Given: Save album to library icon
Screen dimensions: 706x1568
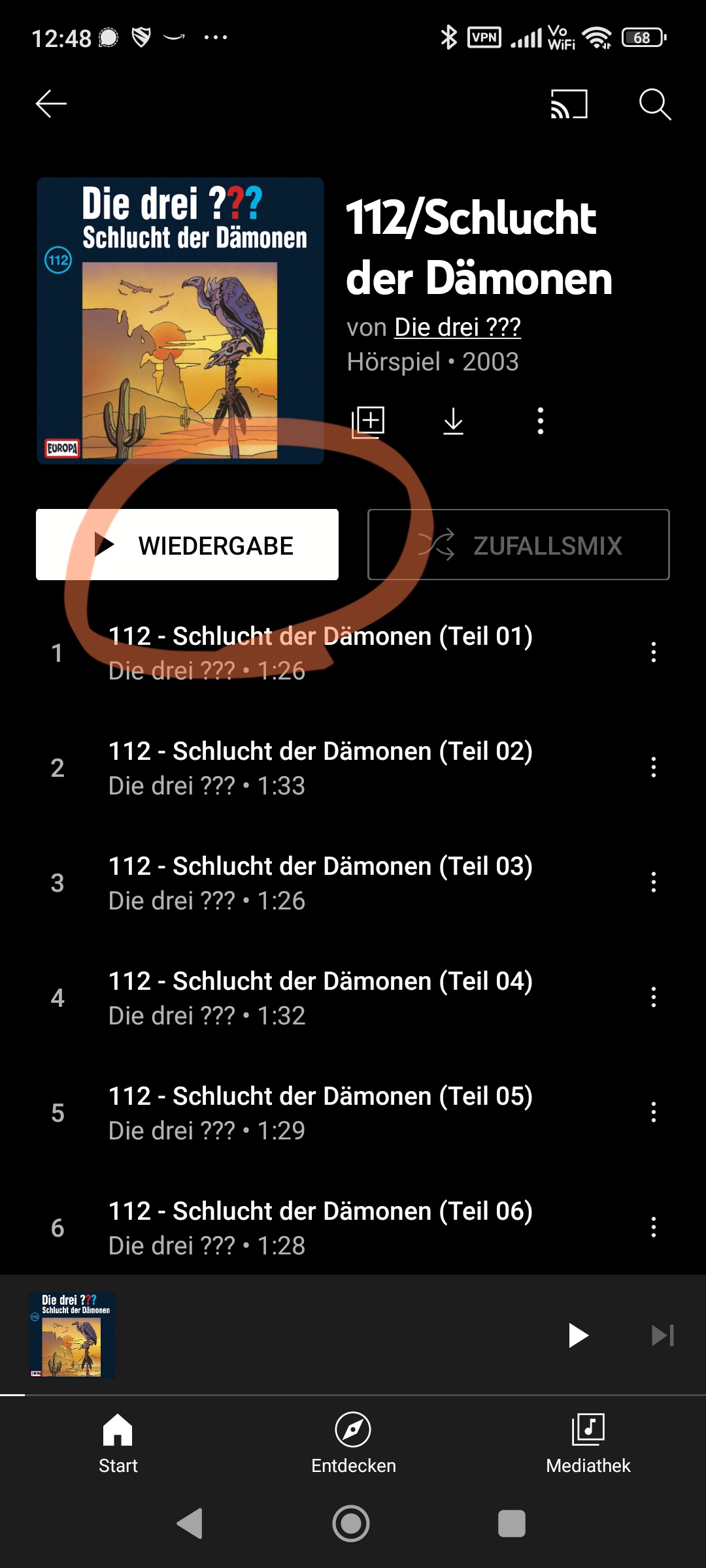Looking at the screenshot, I should [x=369, y=421].
